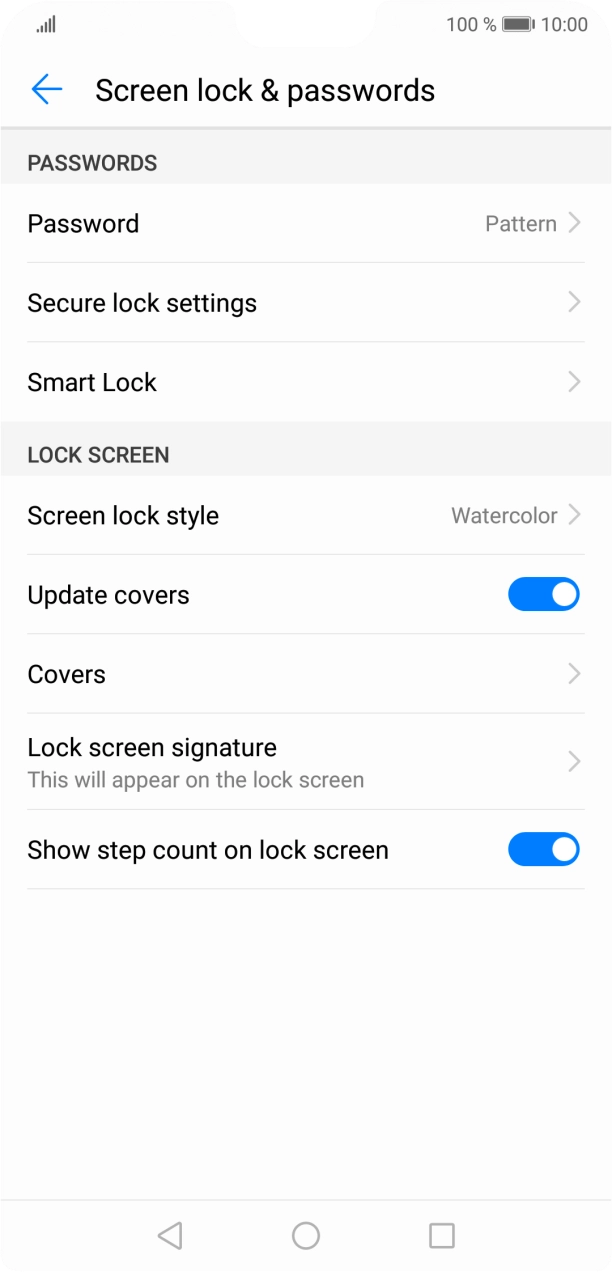The image size is (612, 1272).
Task: Open the Covers row
Action: [306, 674]
